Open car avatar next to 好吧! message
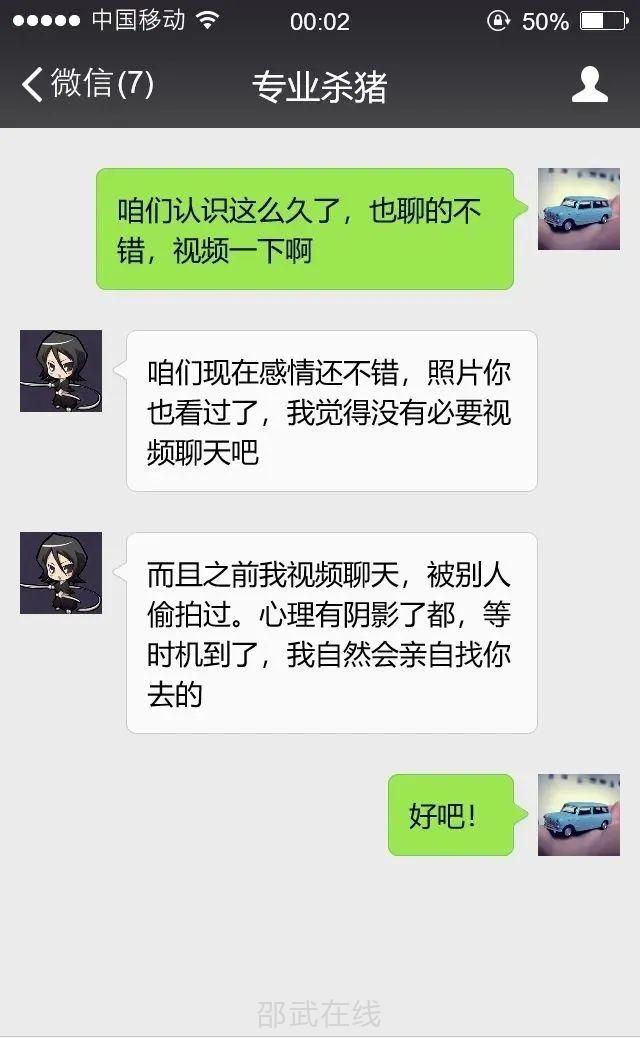The width and height of the screenshot is (640, 1038). pyautogui.click(x=578, y=814)
